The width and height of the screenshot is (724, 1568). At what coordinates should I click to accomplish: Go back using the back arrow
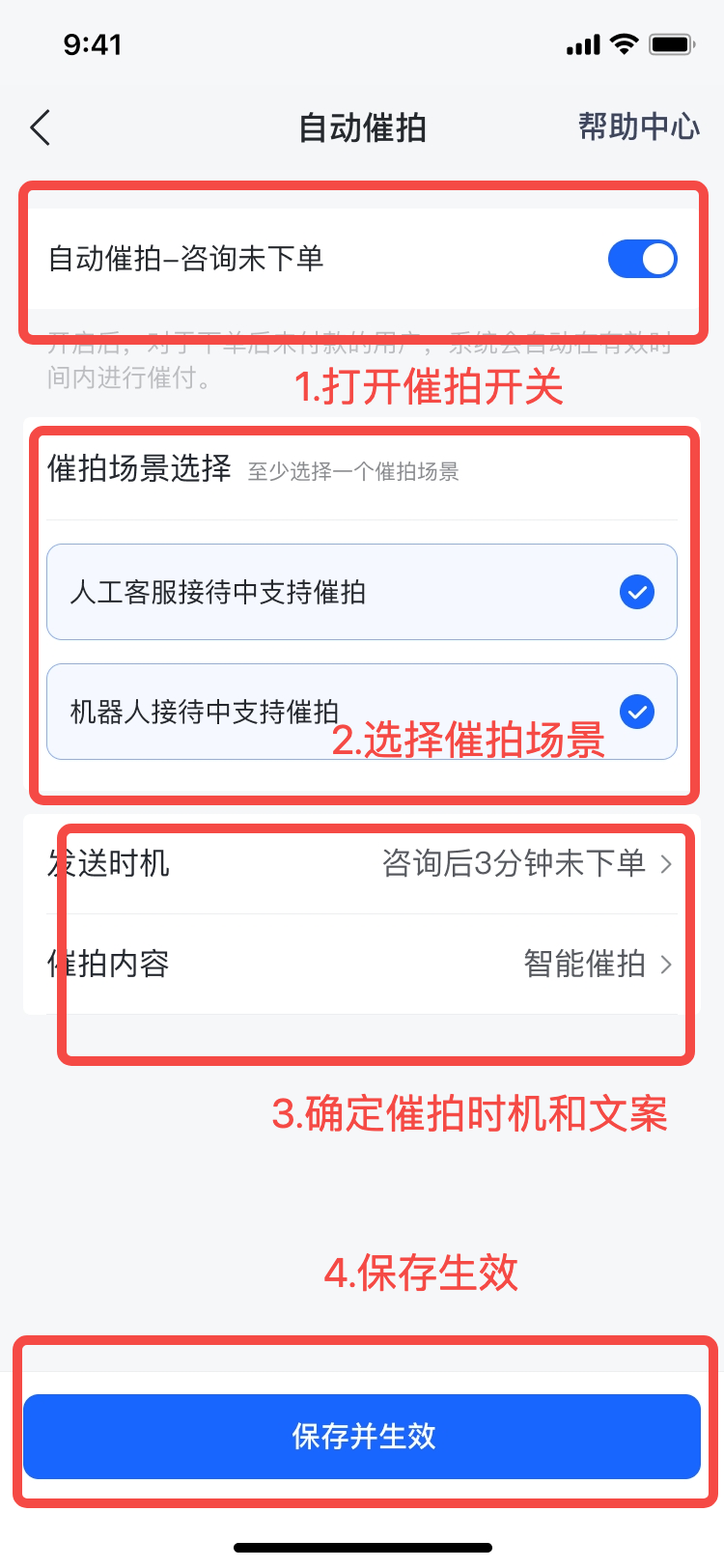[41, 127]
